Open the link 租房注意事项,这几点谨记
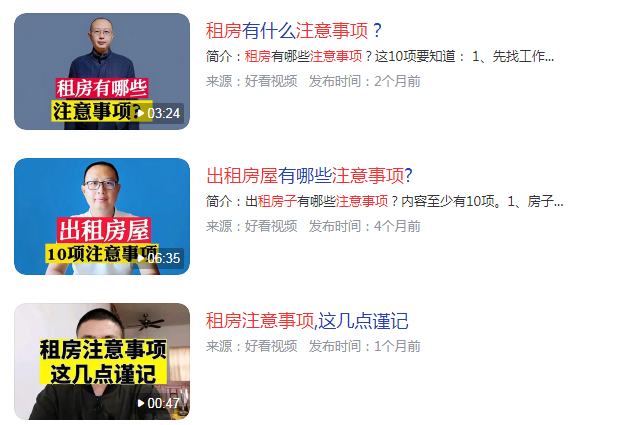 click(x=307, y=321)
